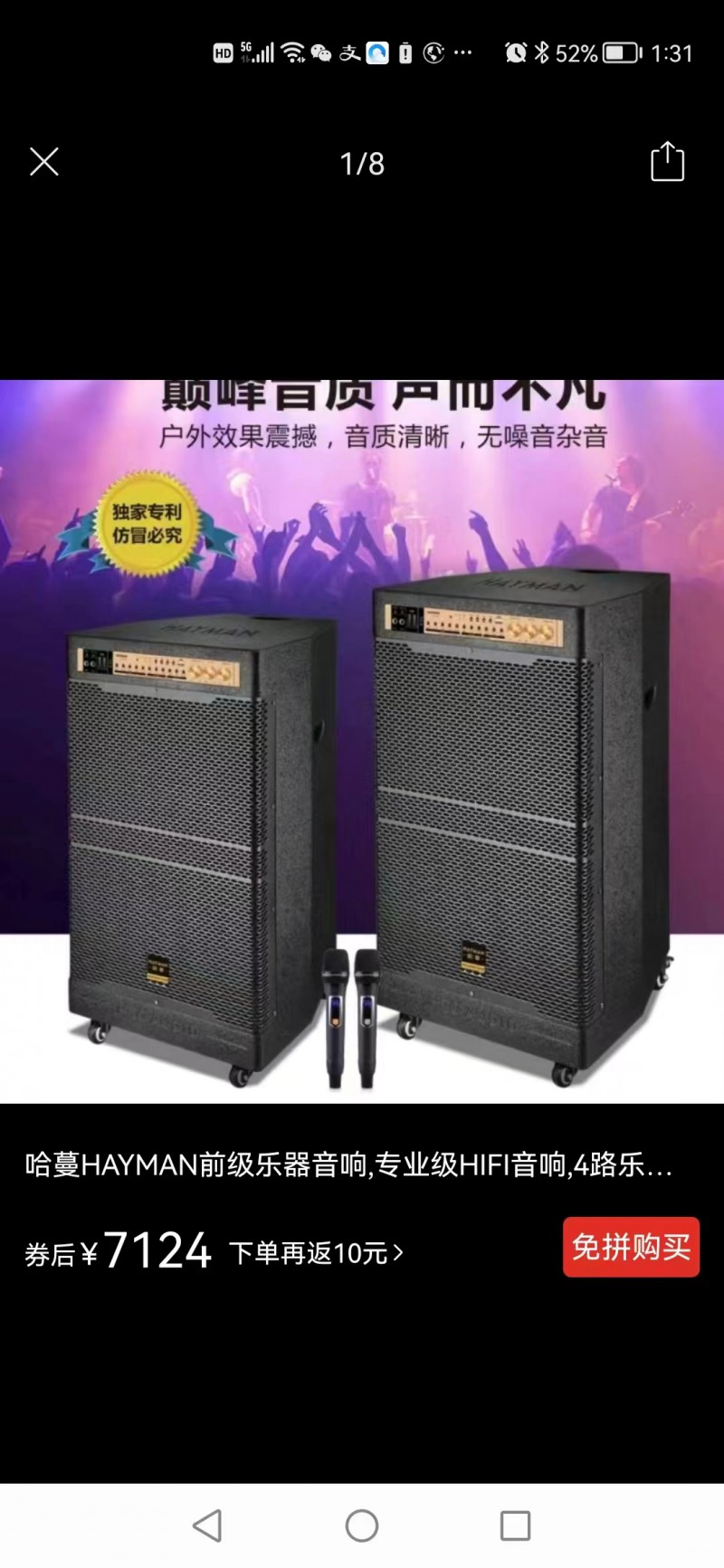
Task: Go back using the system back button
Action: tap(208, 1525)
